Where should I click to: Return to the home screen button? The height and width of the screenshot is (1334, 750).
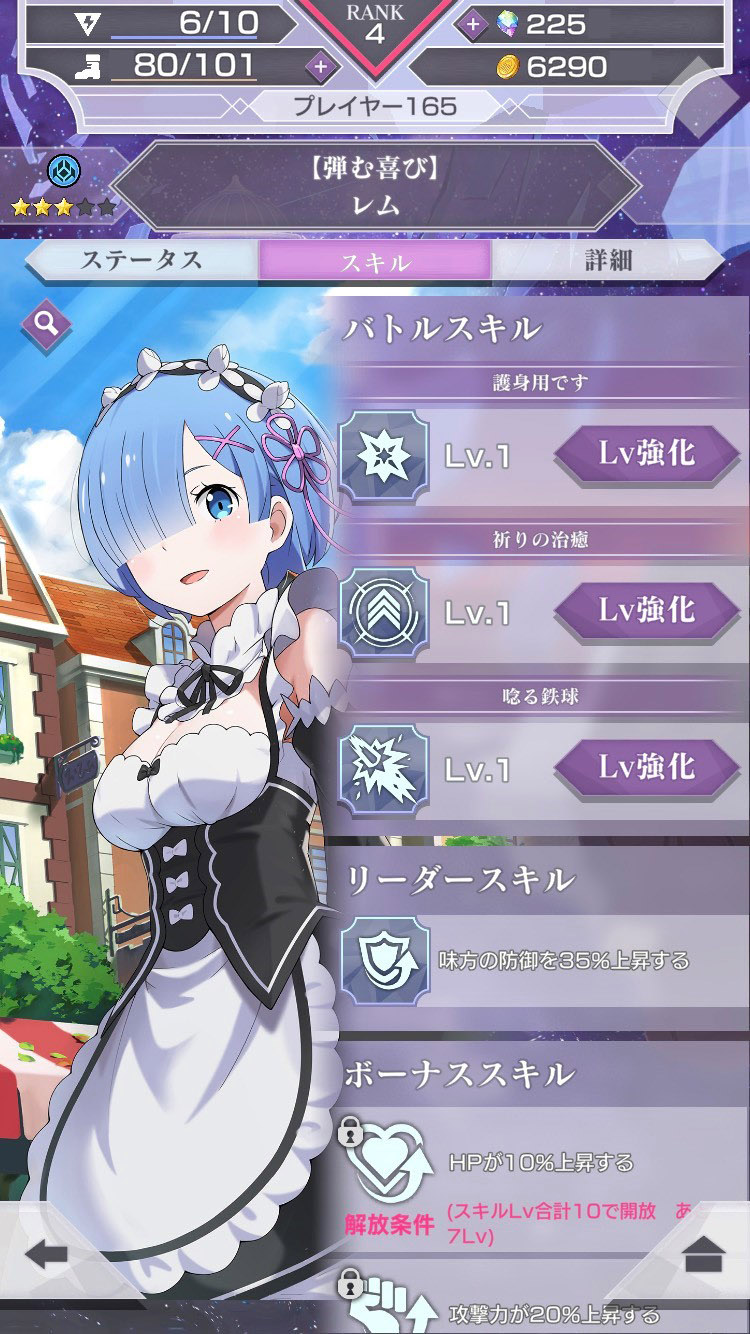click(703, 1254)
